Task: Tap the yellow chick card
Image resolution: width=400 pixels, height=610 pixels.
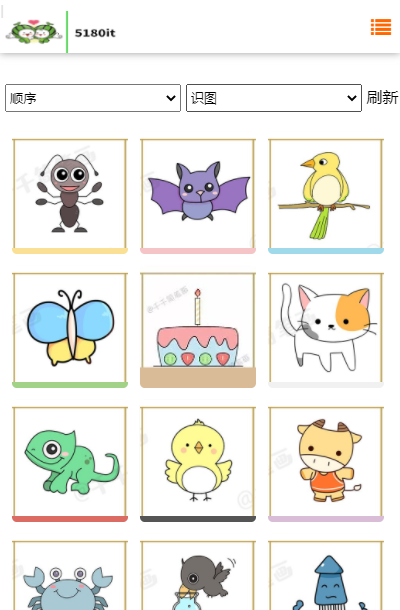Action: coord(198,464)
